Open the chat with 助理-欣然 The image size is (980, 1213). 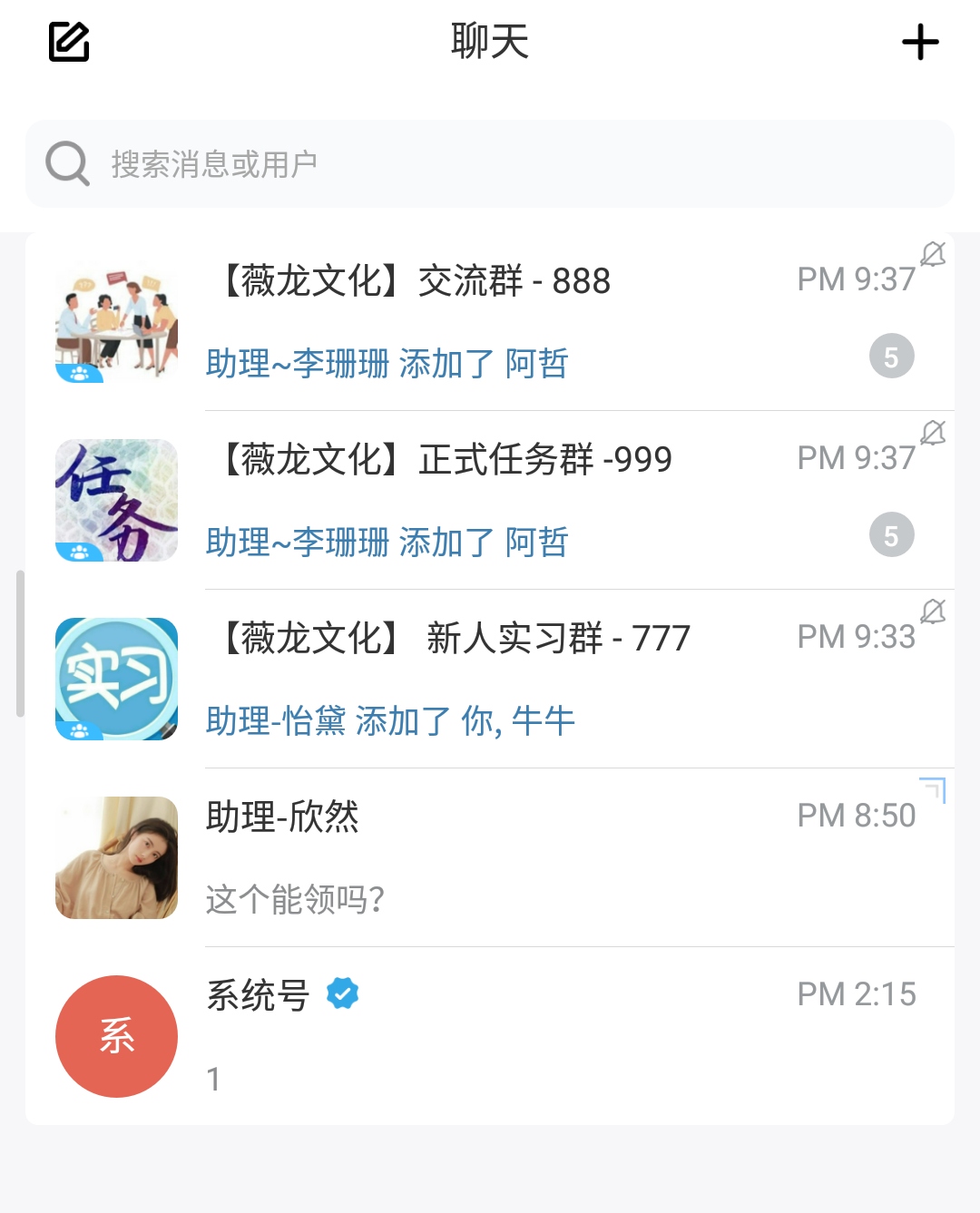pyautogui.click(x=490, y=857)
